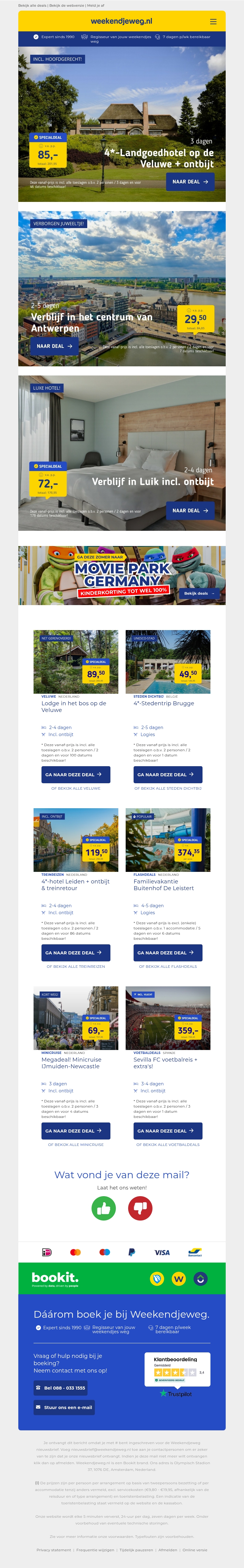
Task: Tap NAAR DEAL for the Landgoedhotel Veluwe
Action: pyautogui.click(x=190, y=182)
